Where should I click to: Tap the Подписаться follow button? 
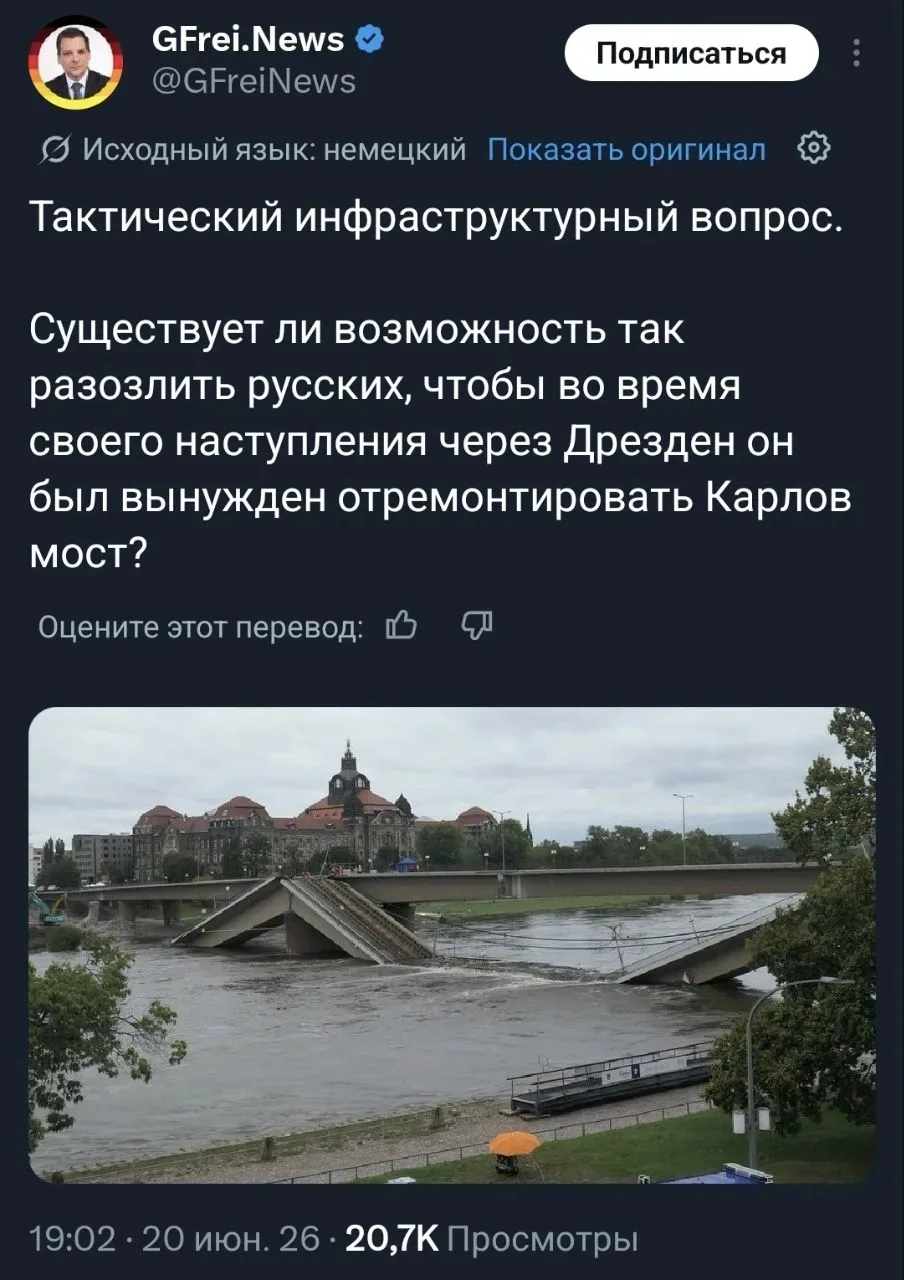point(692,52)
